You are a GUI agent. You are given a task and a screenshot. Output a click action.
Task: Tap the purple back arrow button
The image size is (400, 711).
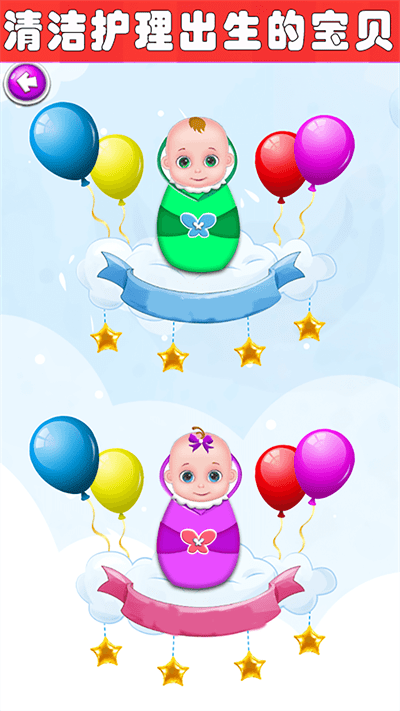click(27, 83)
